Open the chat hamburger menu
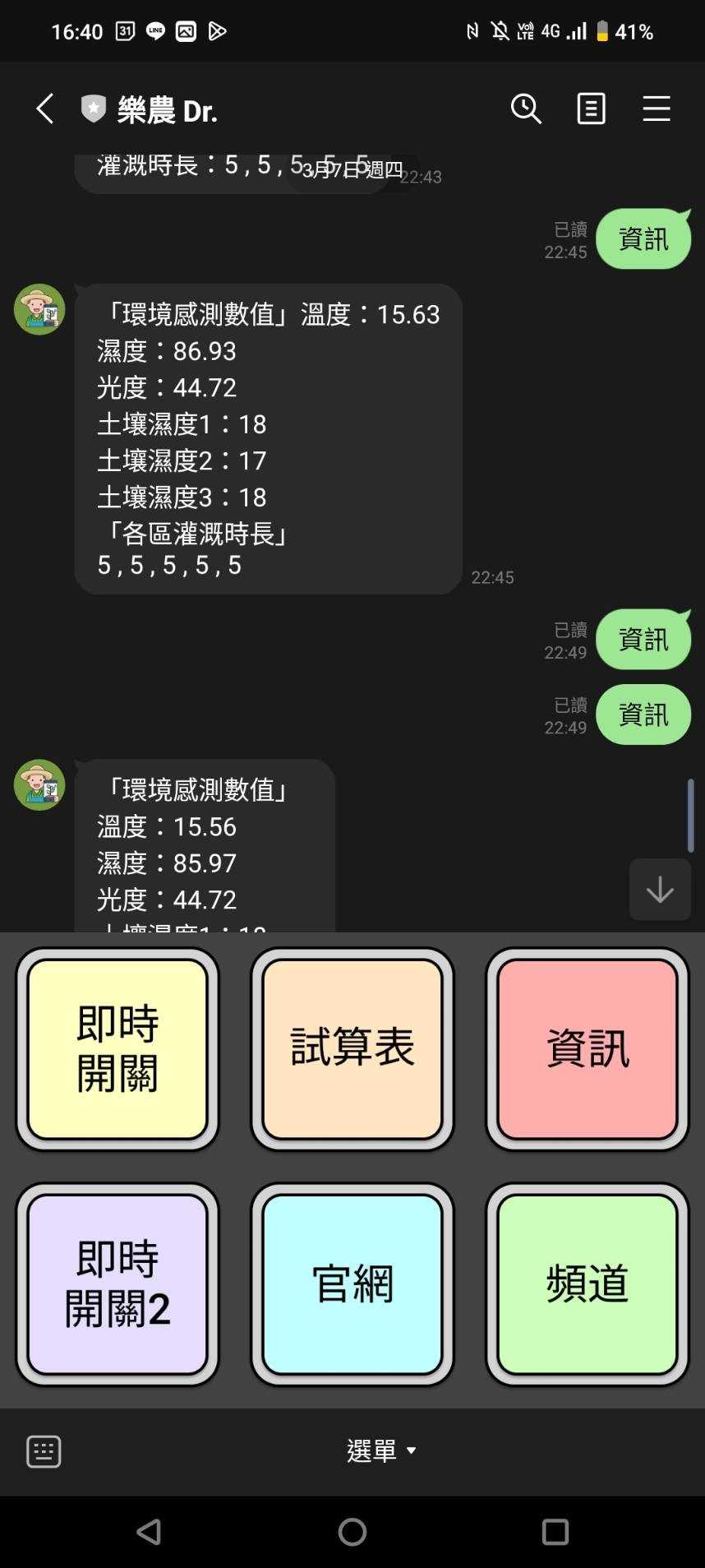Viewport: 705px width, 1568px height. click(x=657, y=109)
